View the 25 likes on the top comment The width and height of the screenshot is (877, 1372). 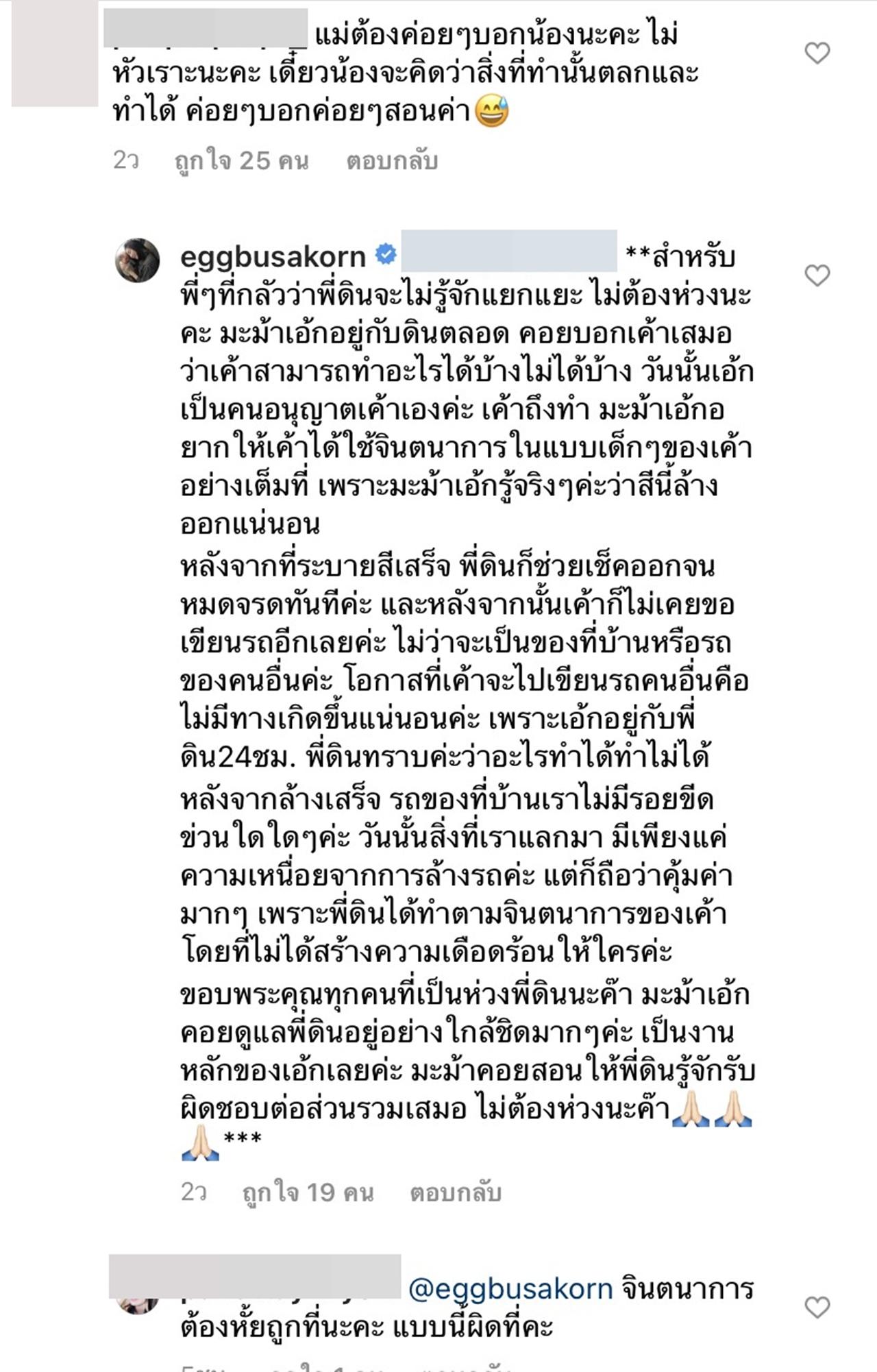pos(241,161)
